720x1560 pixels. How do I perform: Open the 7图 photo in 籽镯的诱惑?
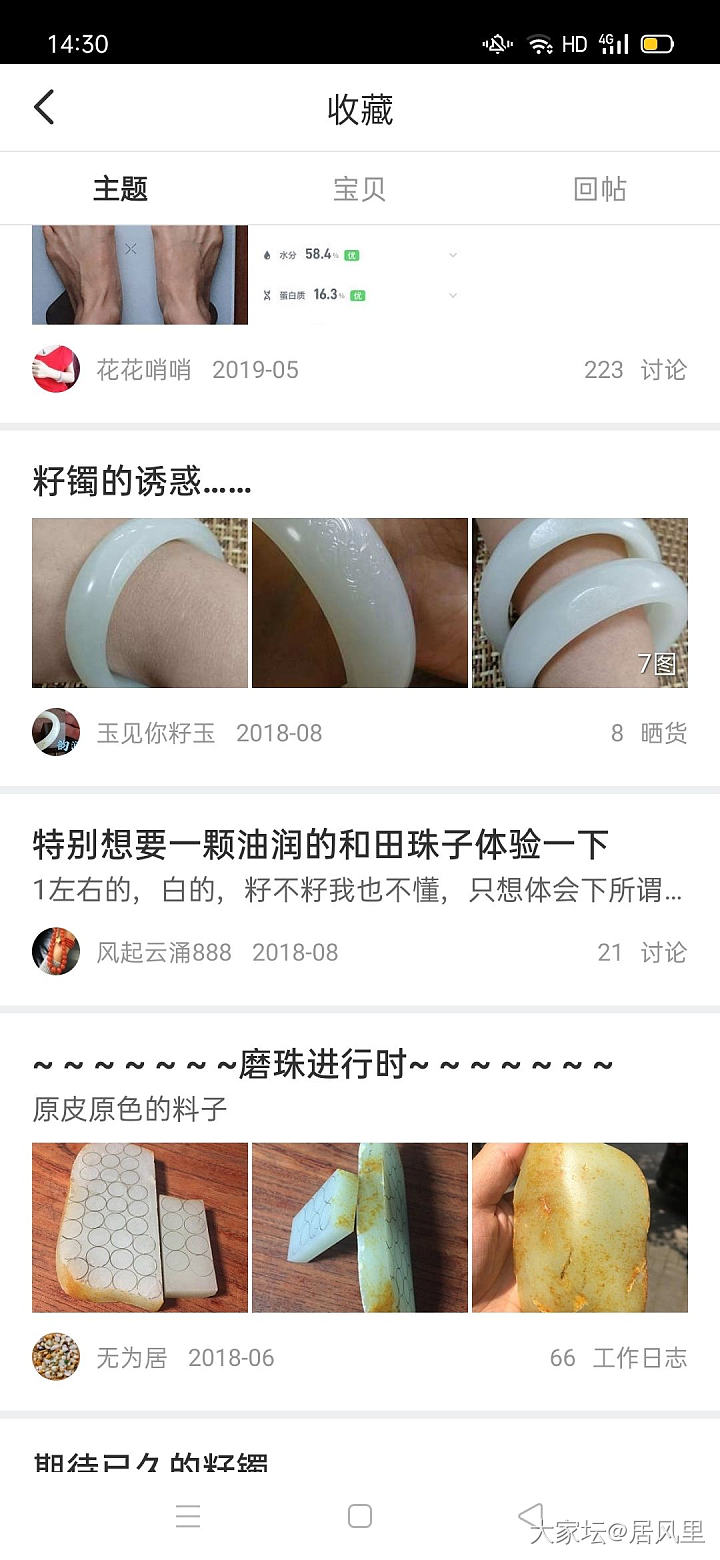(x=580, y=603)
